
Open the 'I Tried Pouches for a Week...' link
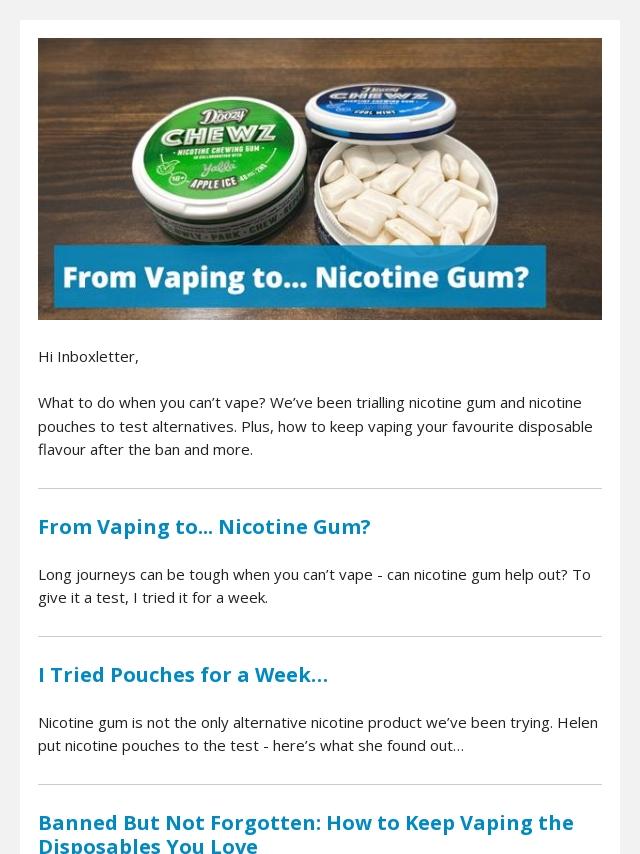pos(183,675)
